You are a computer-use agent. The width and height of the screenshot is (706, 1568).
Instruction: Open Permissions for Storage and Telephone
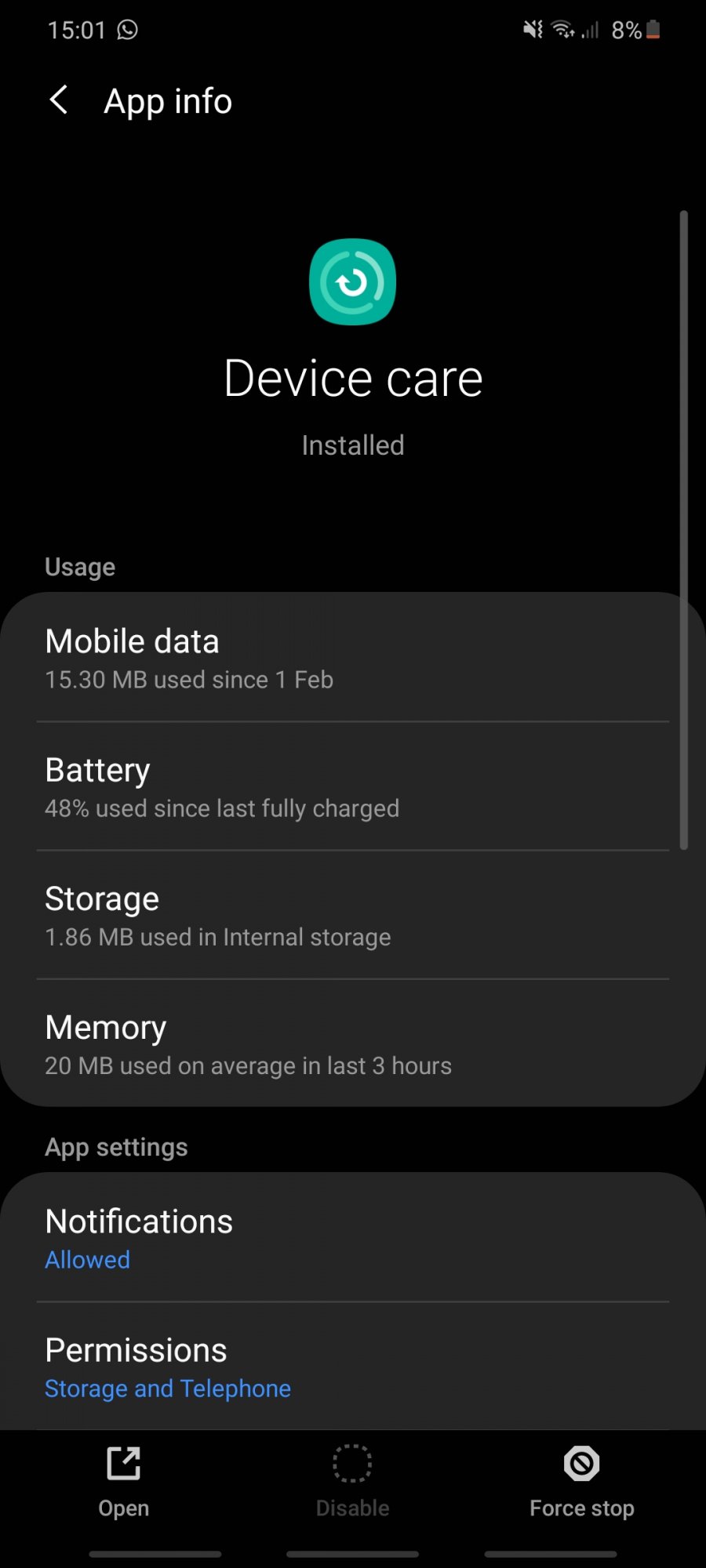[x=353, y=1367]
